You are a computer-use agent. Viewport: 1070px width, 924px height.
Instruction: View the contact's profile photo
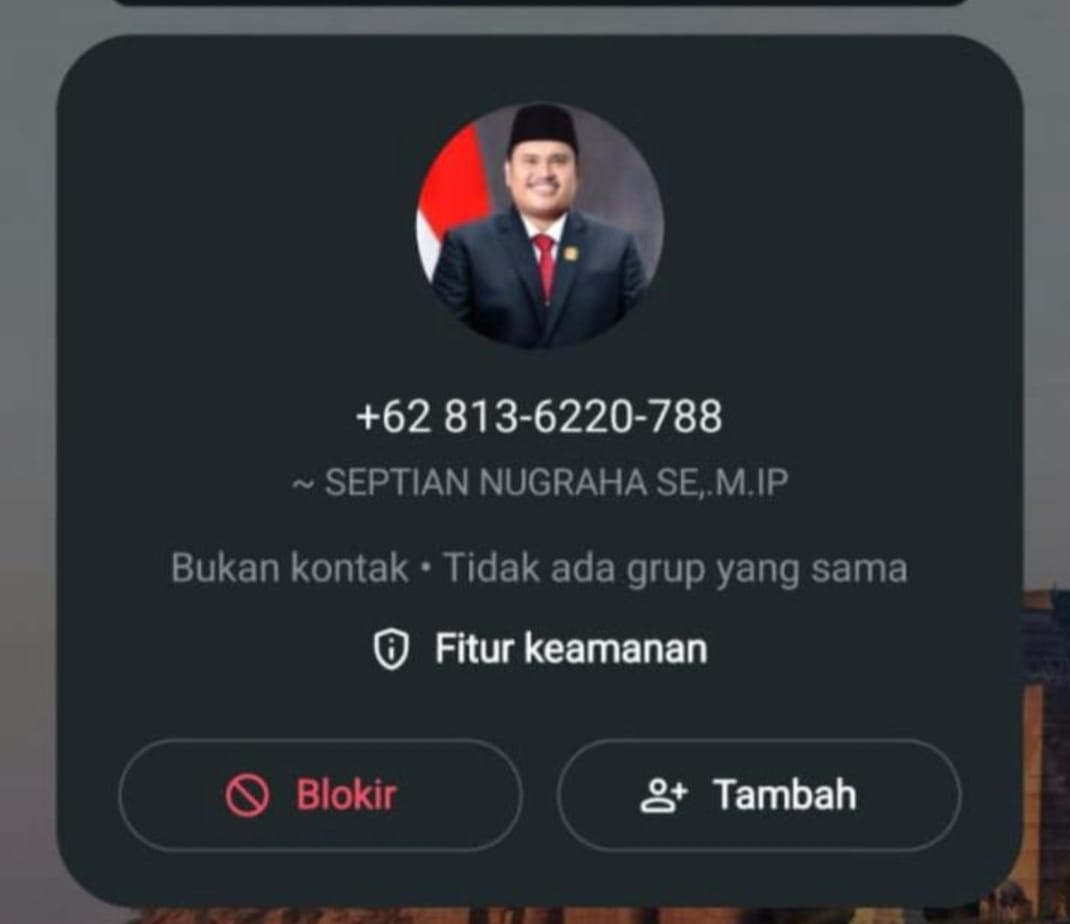(x=540, y=225)
